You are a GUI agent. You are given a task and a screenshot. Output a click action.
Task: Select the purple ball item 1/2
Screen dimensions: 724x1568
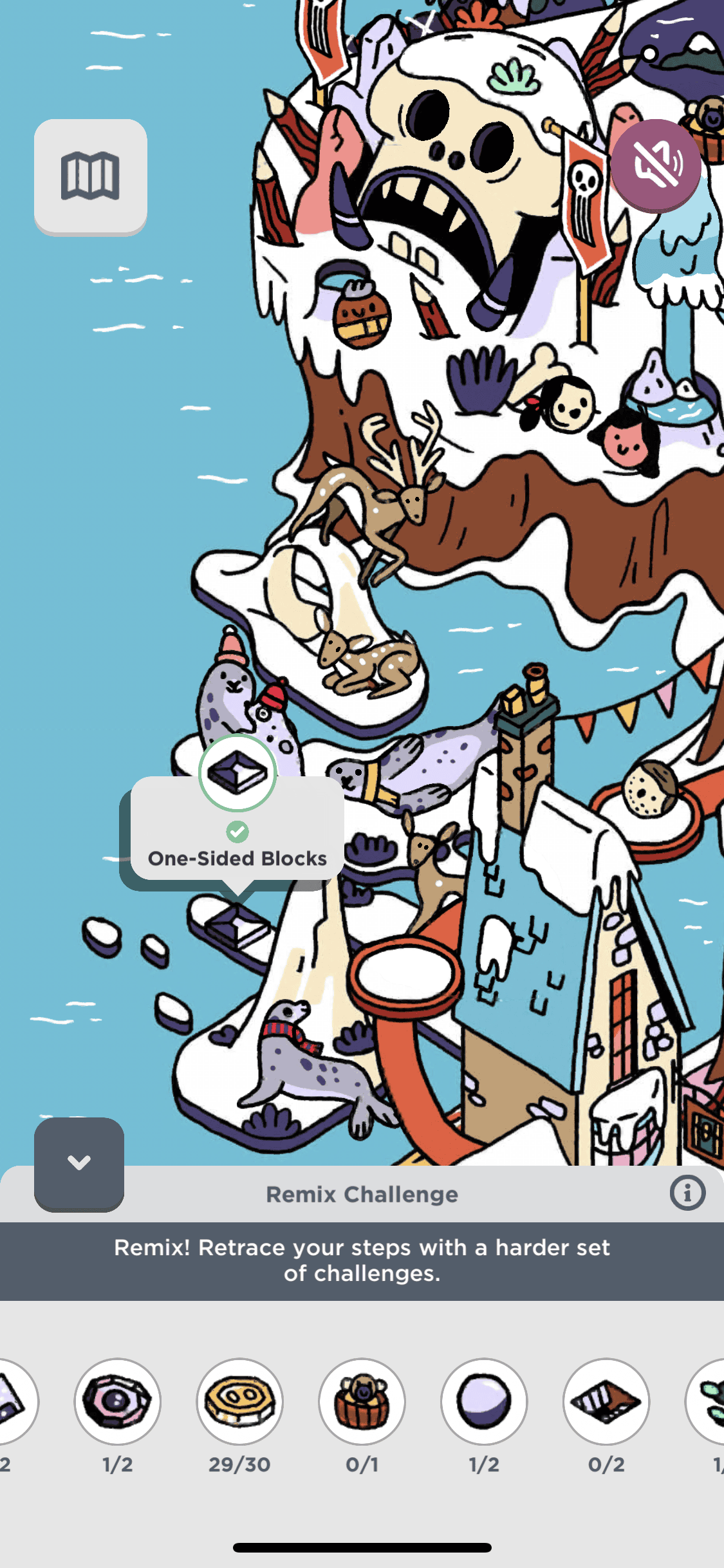484,1401
